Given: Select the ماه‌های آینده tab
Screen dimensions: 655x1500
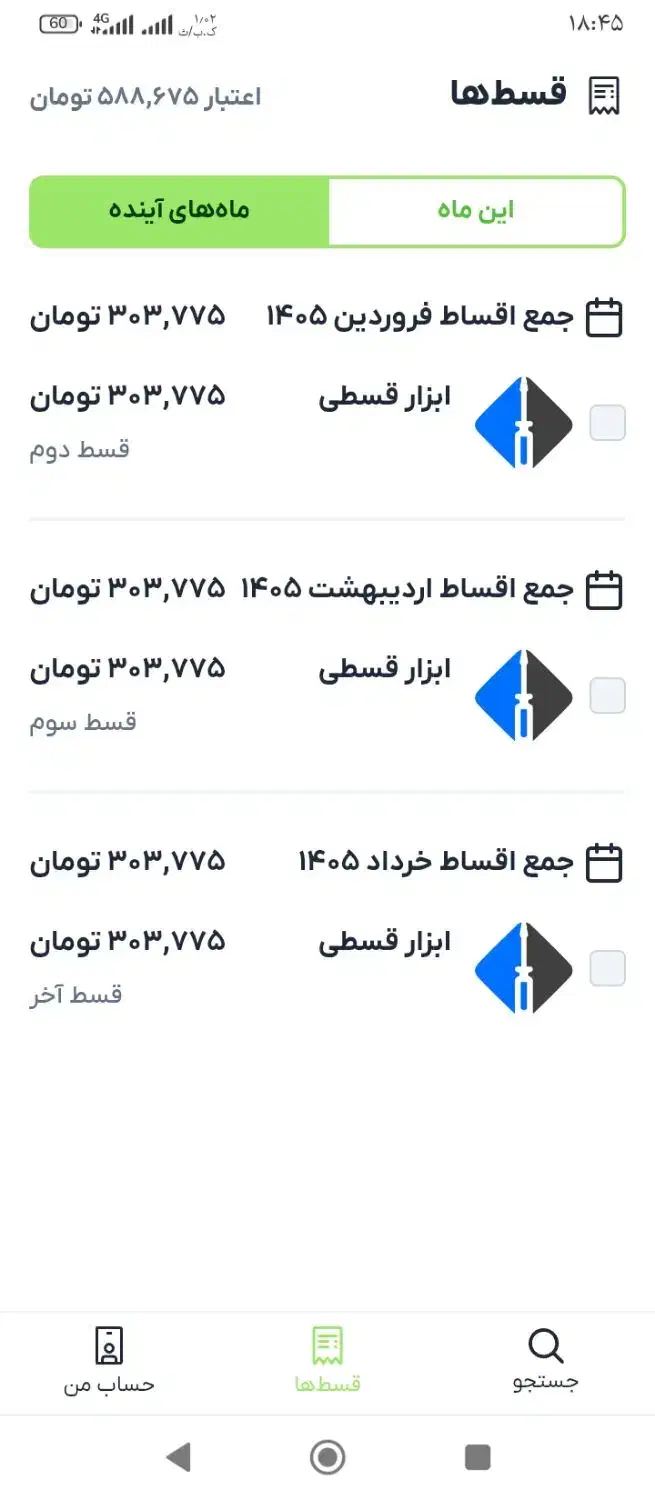Looking at the screenshot, I should 179,211.
